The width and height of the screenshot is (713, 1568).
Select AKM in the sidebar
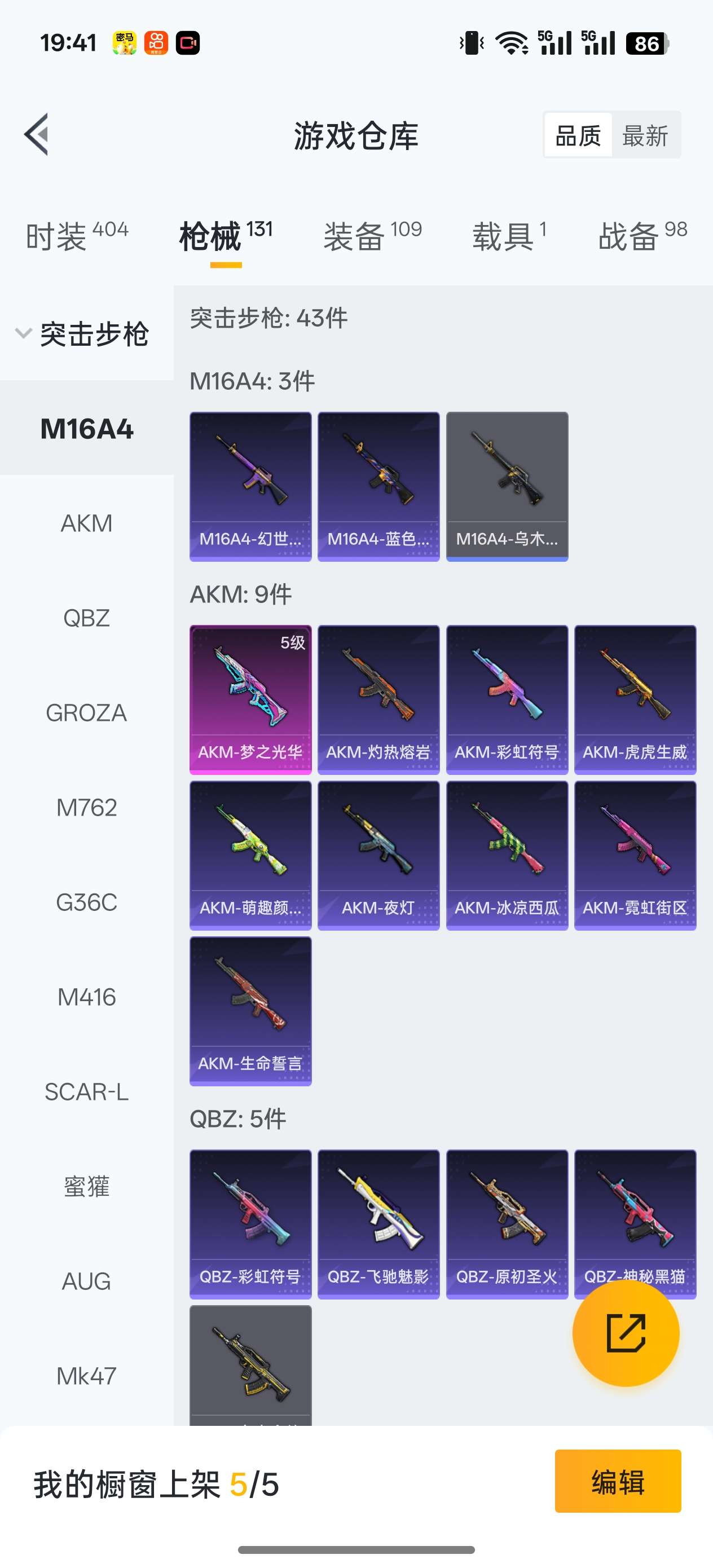(x=86, y=523)
